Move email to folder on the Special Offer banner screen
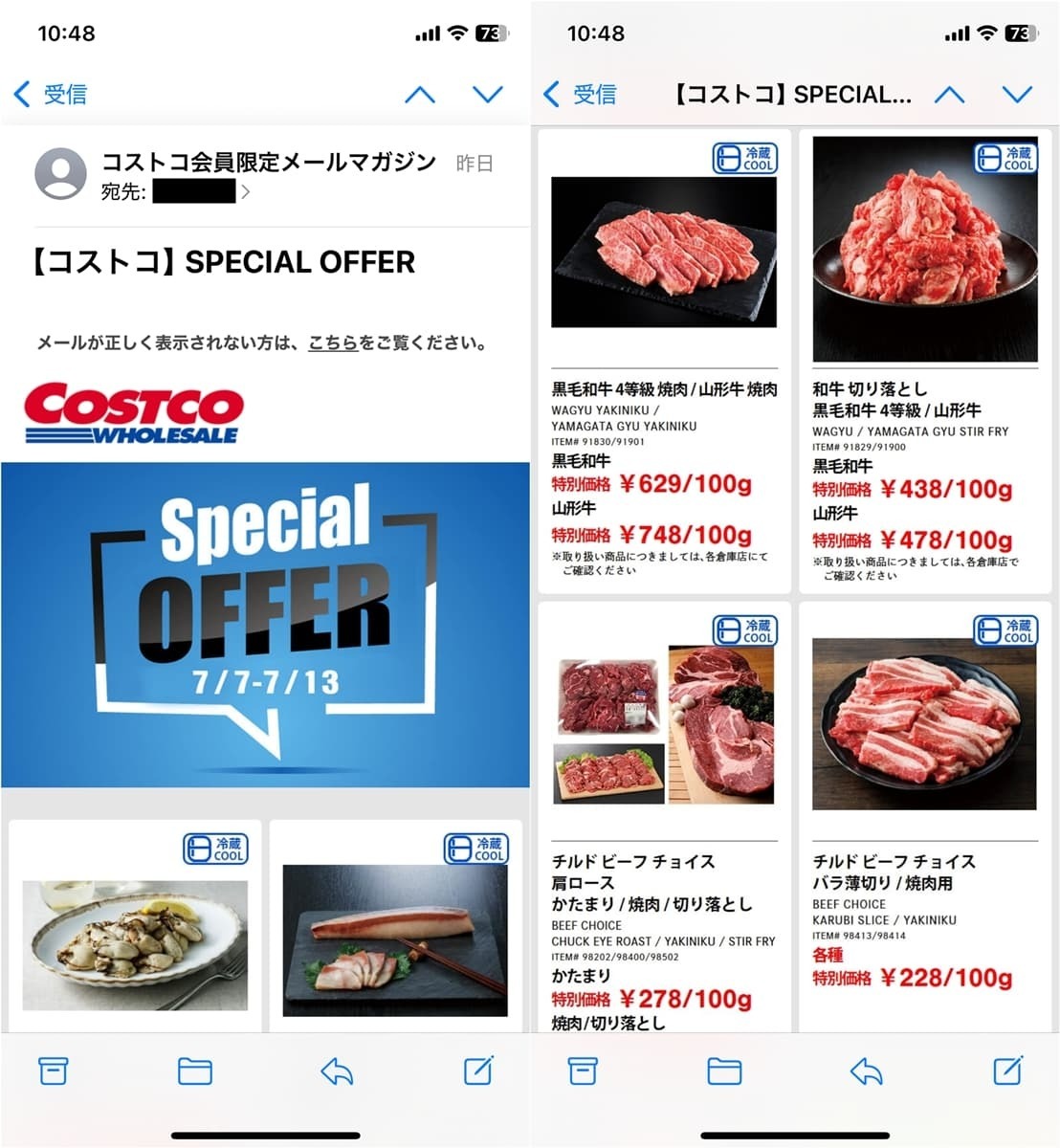 click(195, 1071)
